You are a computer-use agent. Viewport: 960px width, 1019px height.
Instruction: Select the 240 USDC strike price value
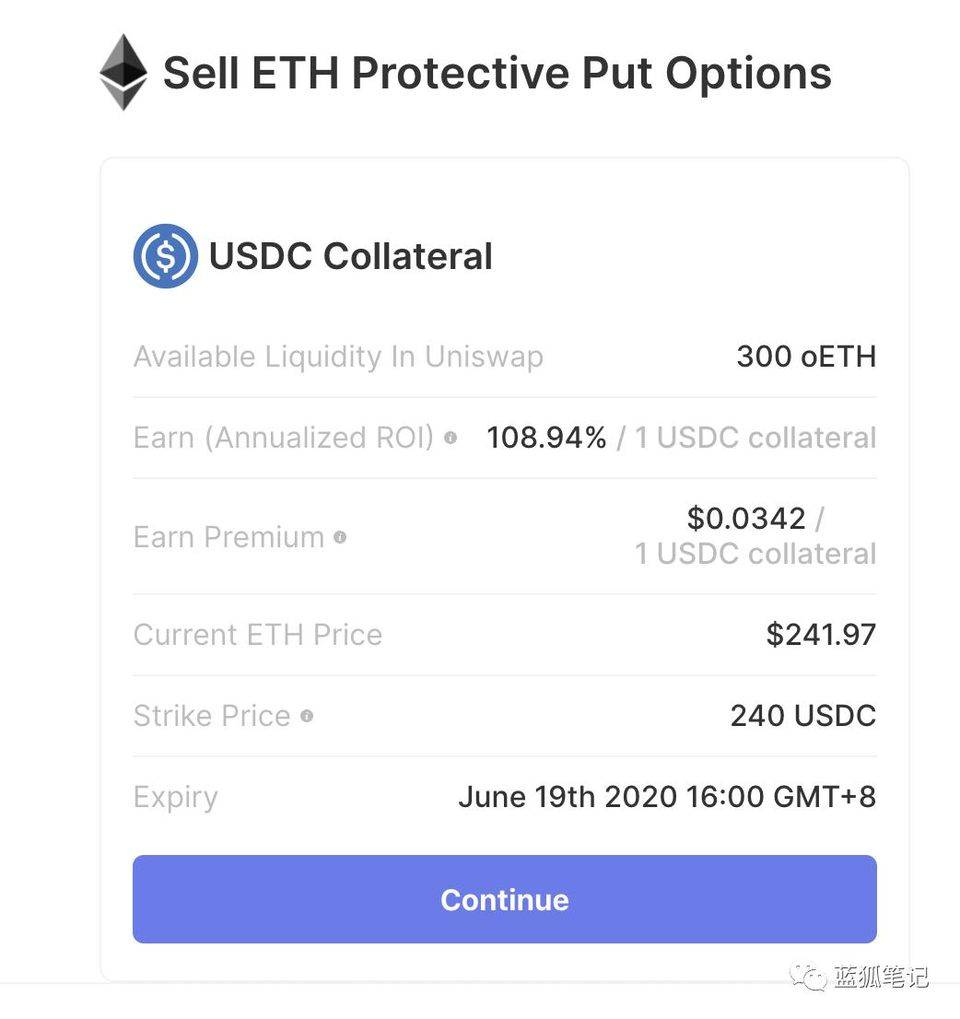click(801, 715)
